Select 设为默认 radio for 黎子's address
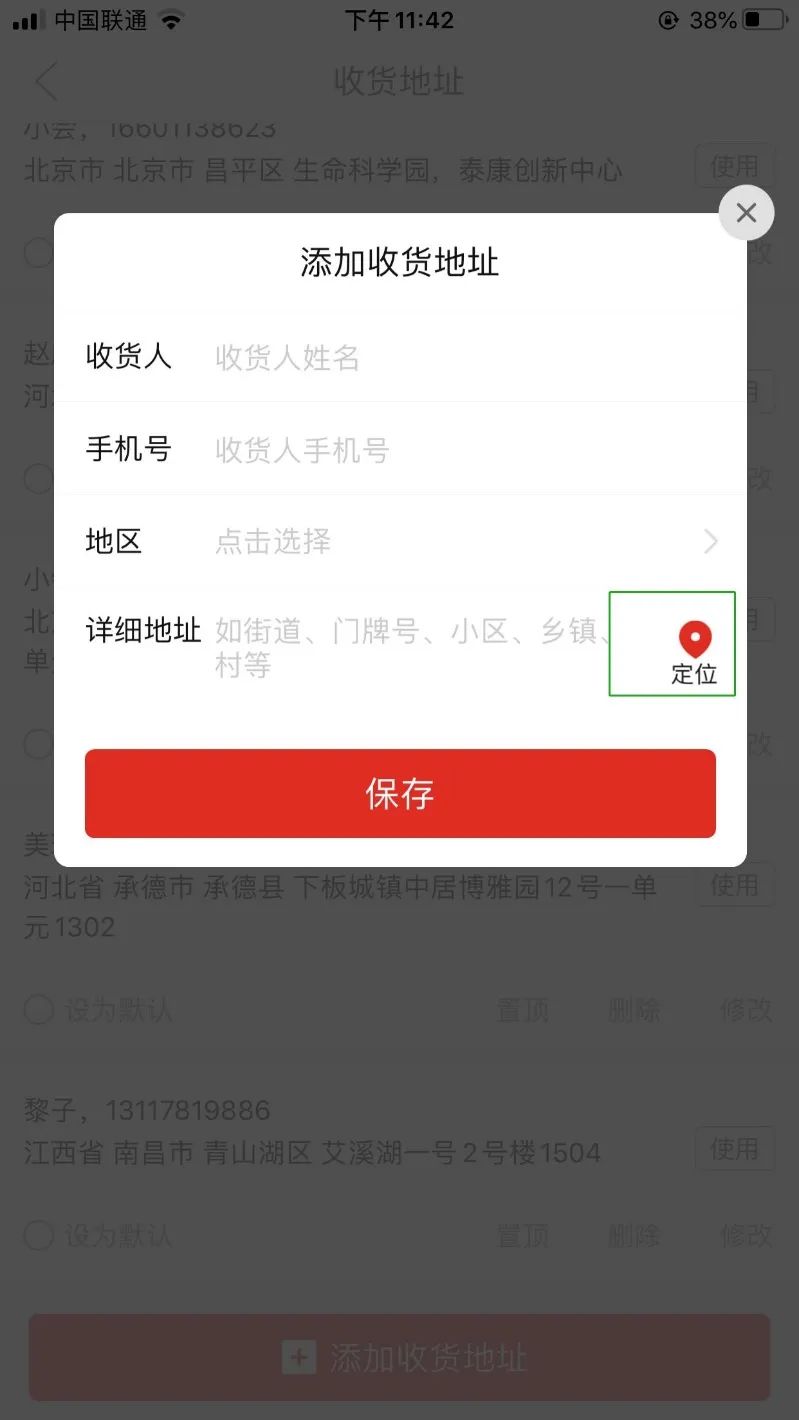Image resolution: width=799 pixels, height=1420 pixels. (37, 1236)
